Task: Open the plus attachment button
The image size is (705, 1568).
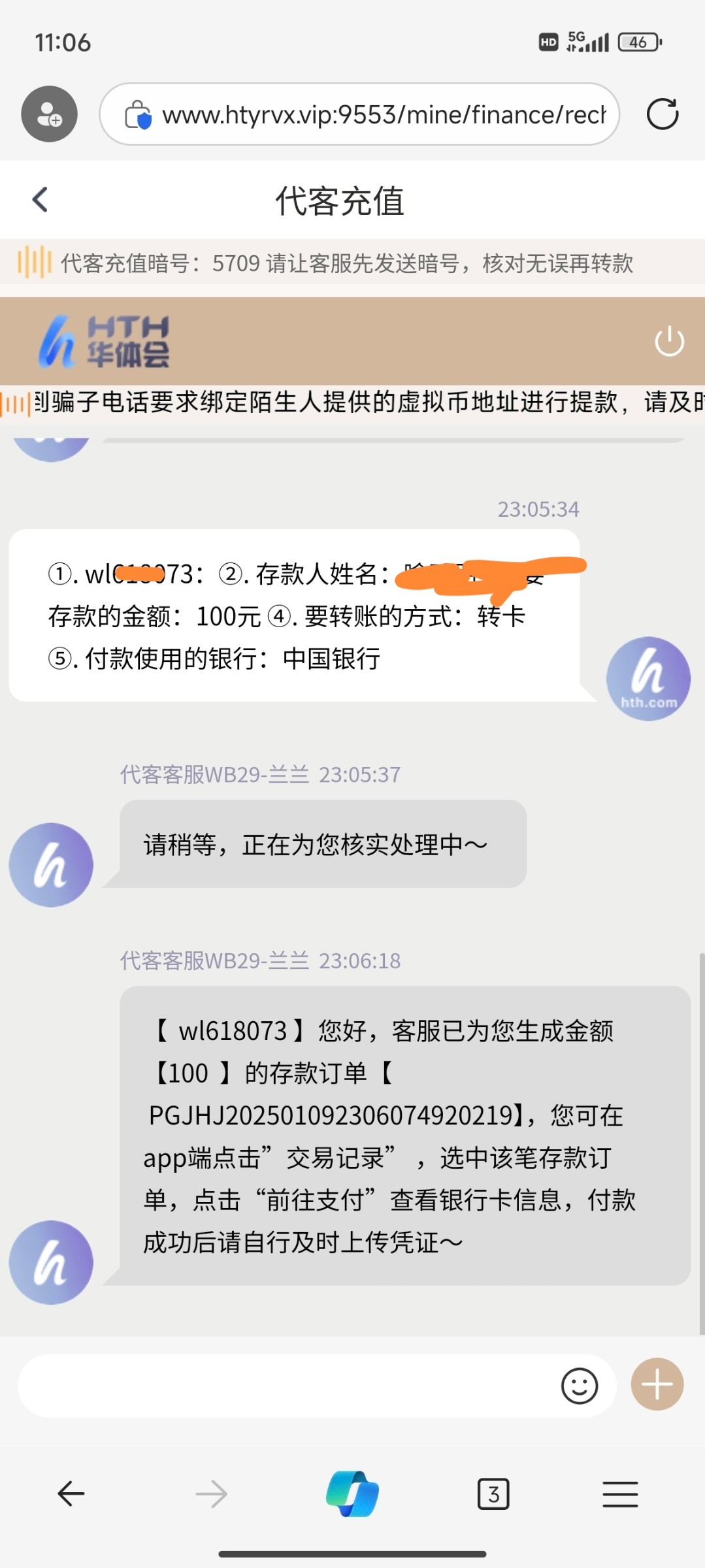Action: pyautogui.click(x=657, y=1384)
